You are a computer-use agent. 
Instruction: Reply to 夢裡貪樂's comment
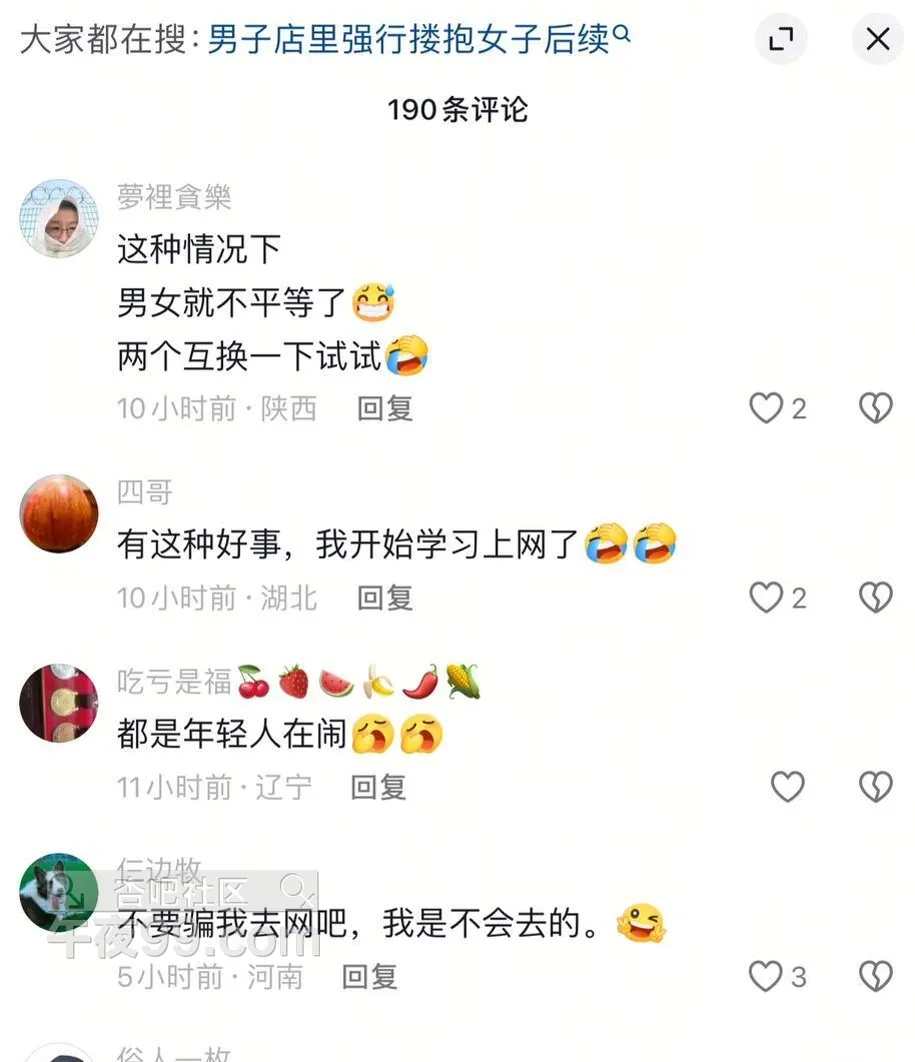(x=385, y=408)
